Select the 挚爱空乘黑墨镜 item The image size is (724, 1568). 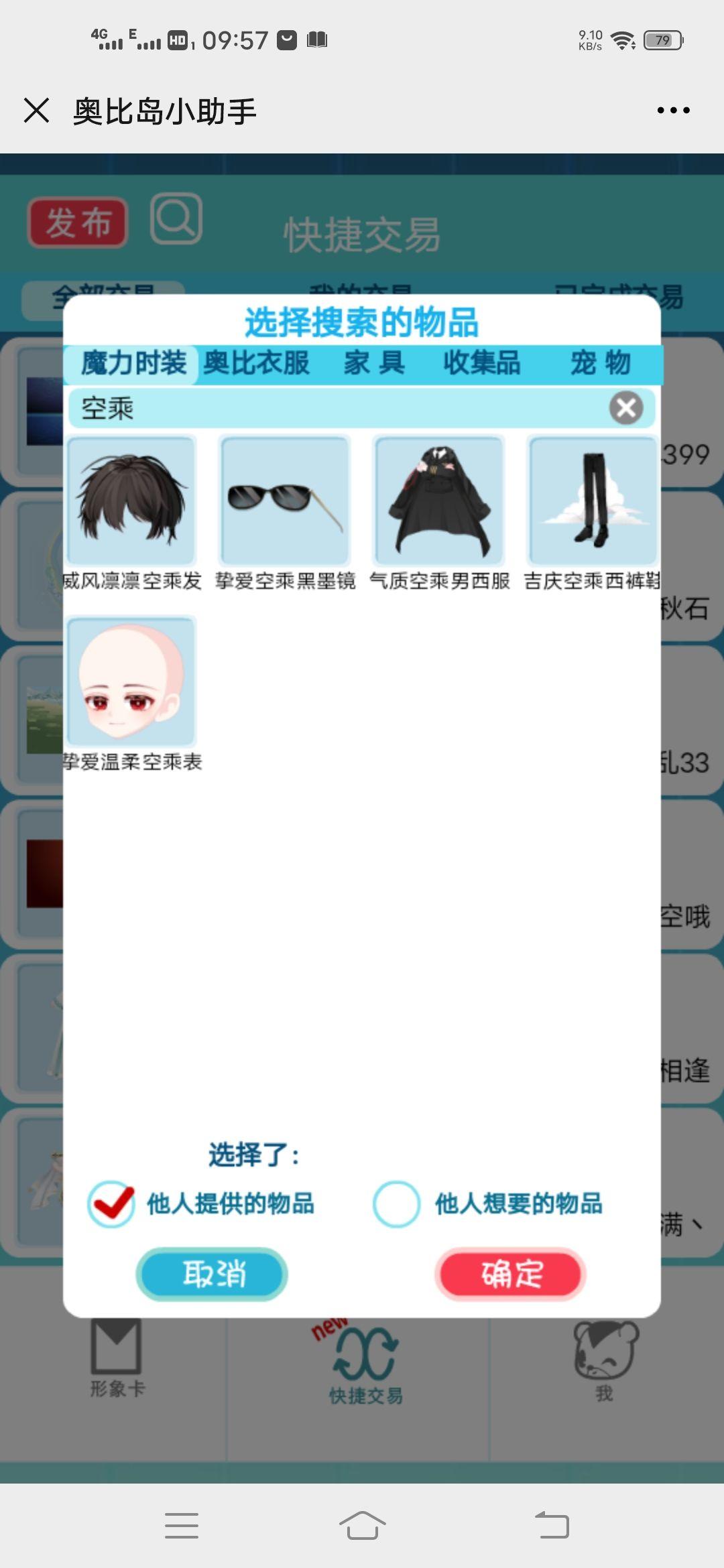point(285,501)
